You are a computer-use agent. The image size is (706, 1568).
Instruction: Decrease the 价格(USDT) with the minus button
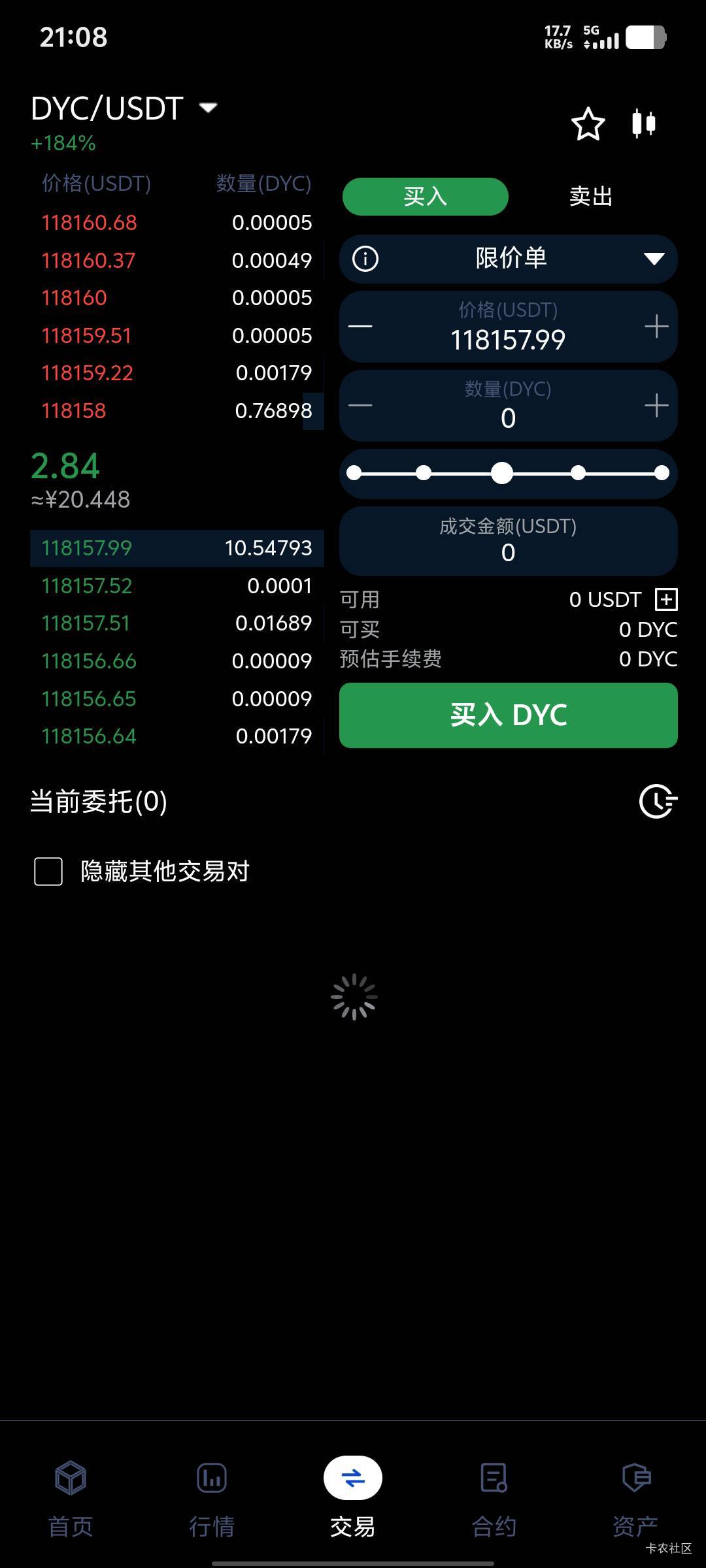click(x=360, y=326)
